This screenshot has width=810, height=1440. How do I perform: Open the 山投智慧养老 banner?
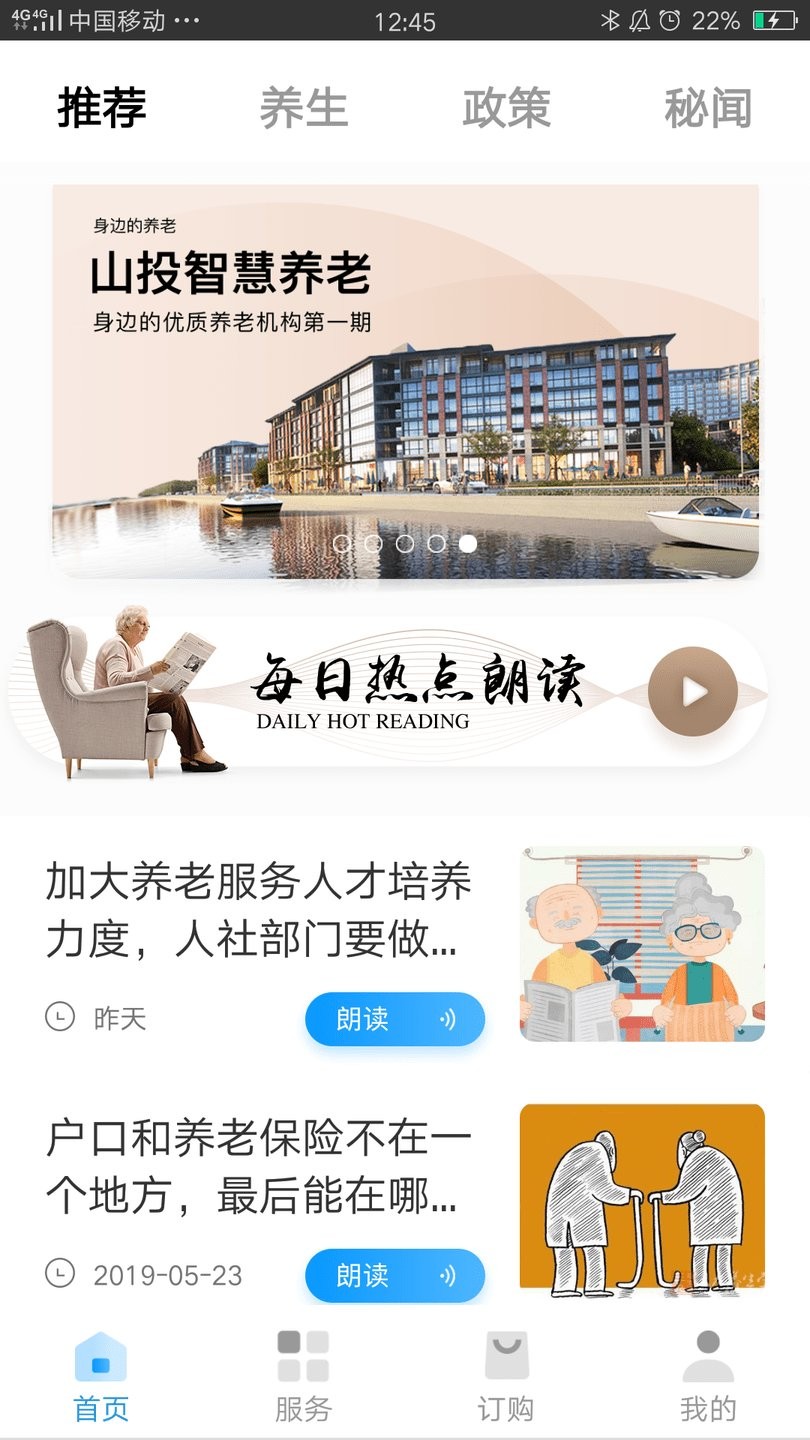pyautogui.click(x=405, y=380)
